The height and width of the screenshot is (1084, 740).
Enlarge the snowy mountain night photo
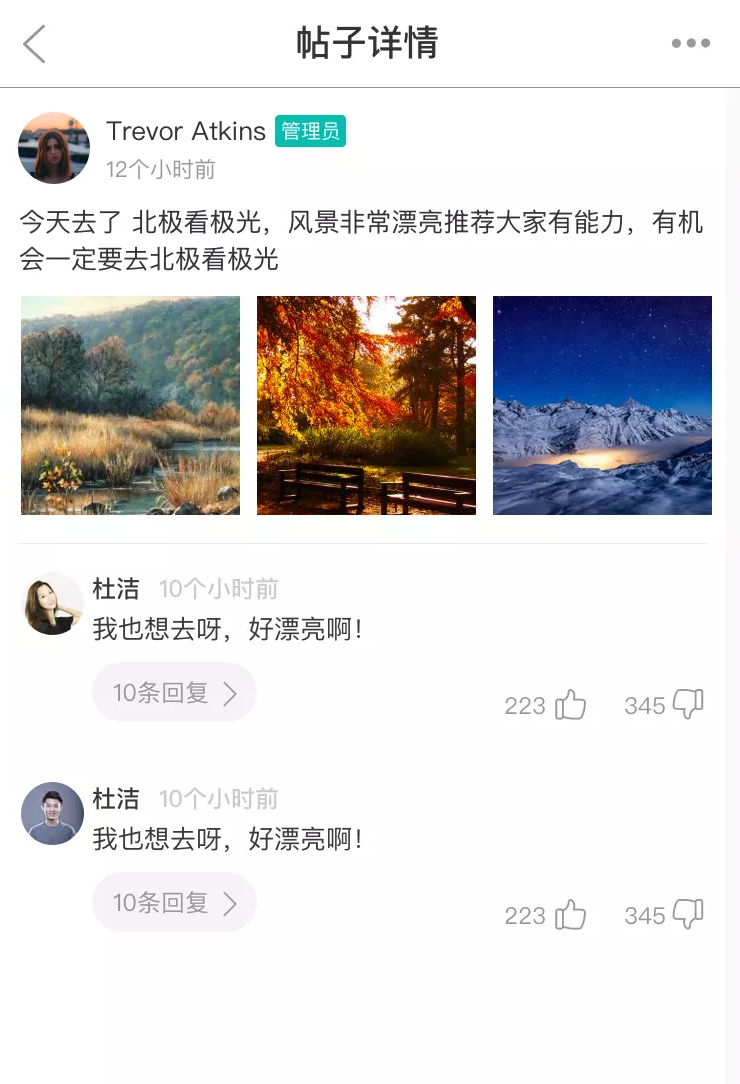point(602,405)
